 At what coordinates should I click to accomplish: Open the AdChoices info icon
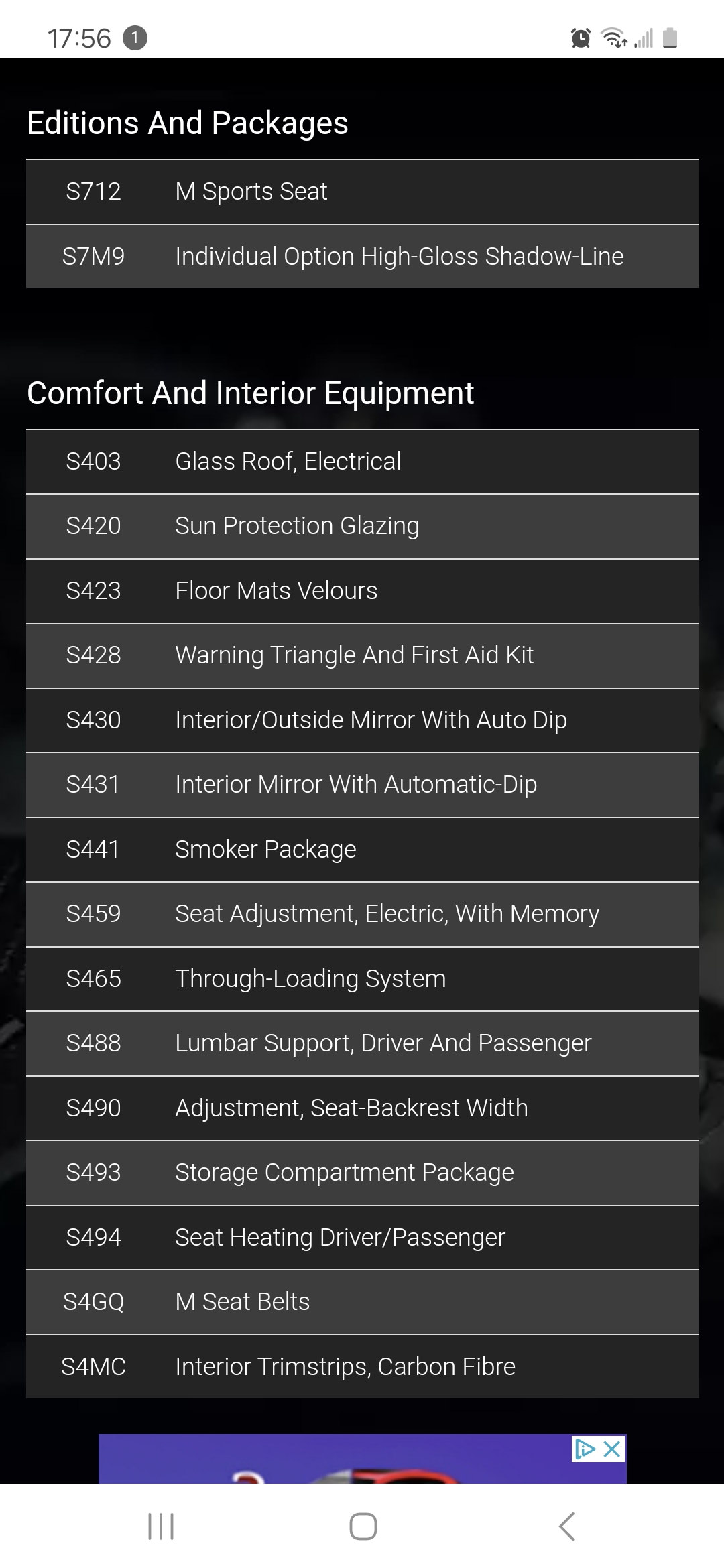click(x=585, y=1449)
